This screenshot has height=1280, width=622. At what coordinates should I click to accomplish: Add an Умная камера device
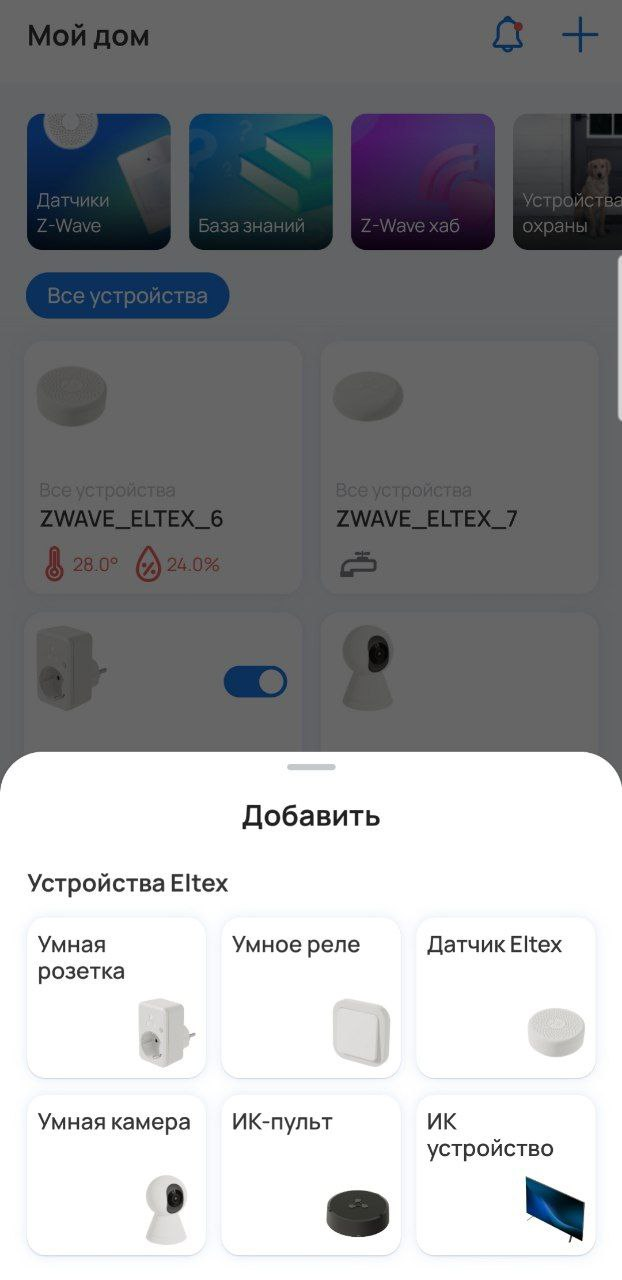(x=116, y=1174)
